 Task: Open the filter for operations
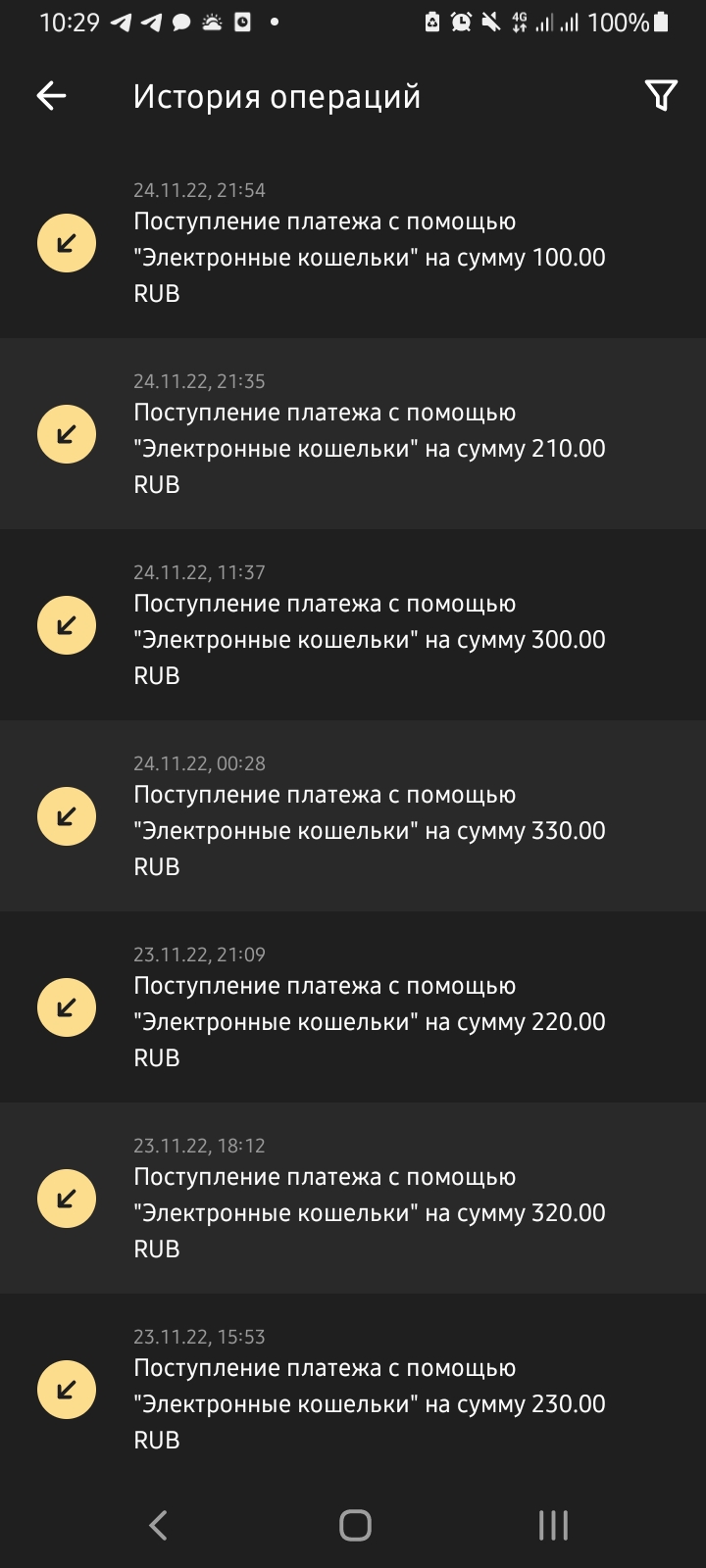pyautogui.click(x=661, y=96)
